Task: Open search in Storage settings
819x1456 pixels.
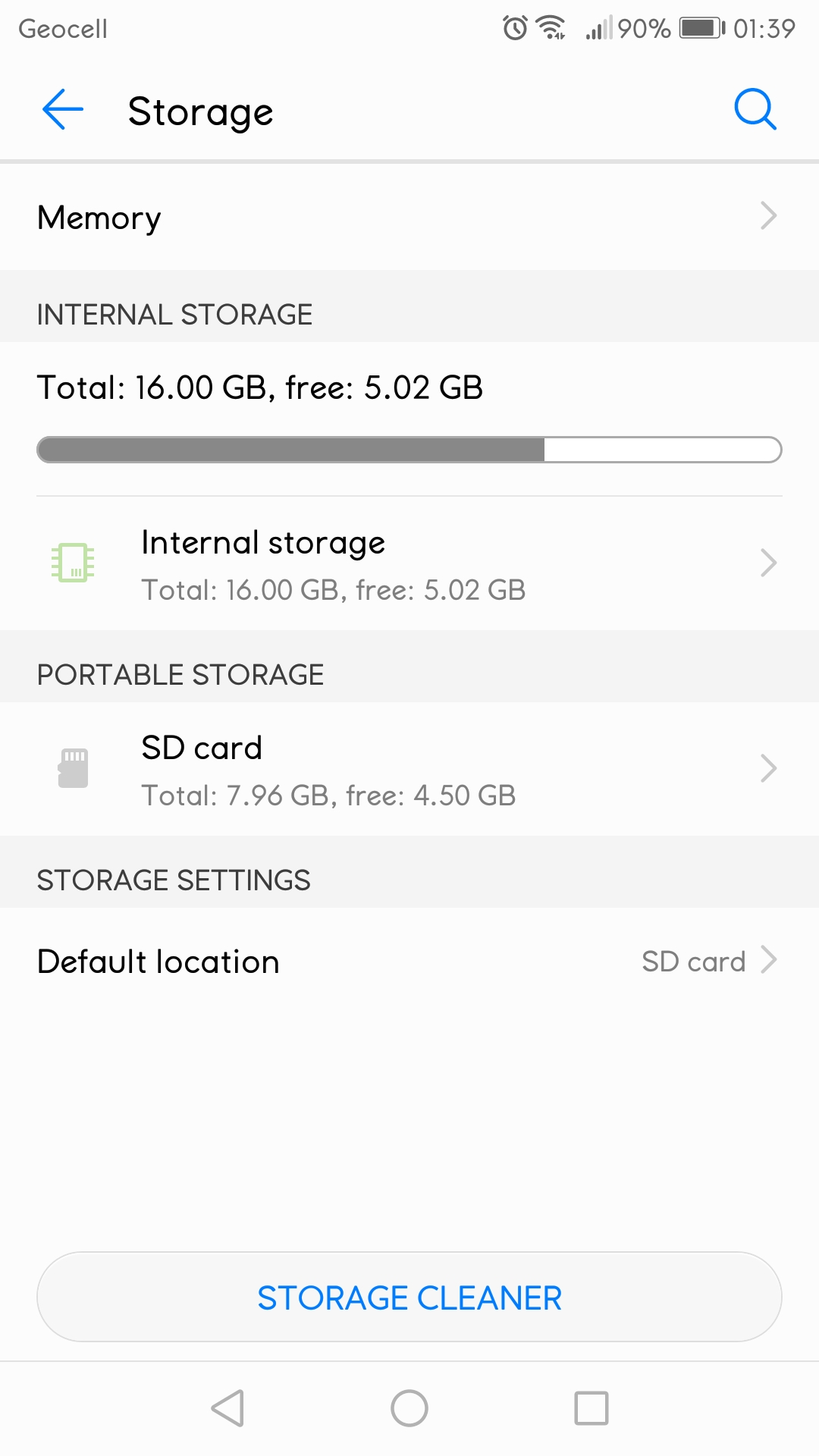Action: click(x=755, y=110)
